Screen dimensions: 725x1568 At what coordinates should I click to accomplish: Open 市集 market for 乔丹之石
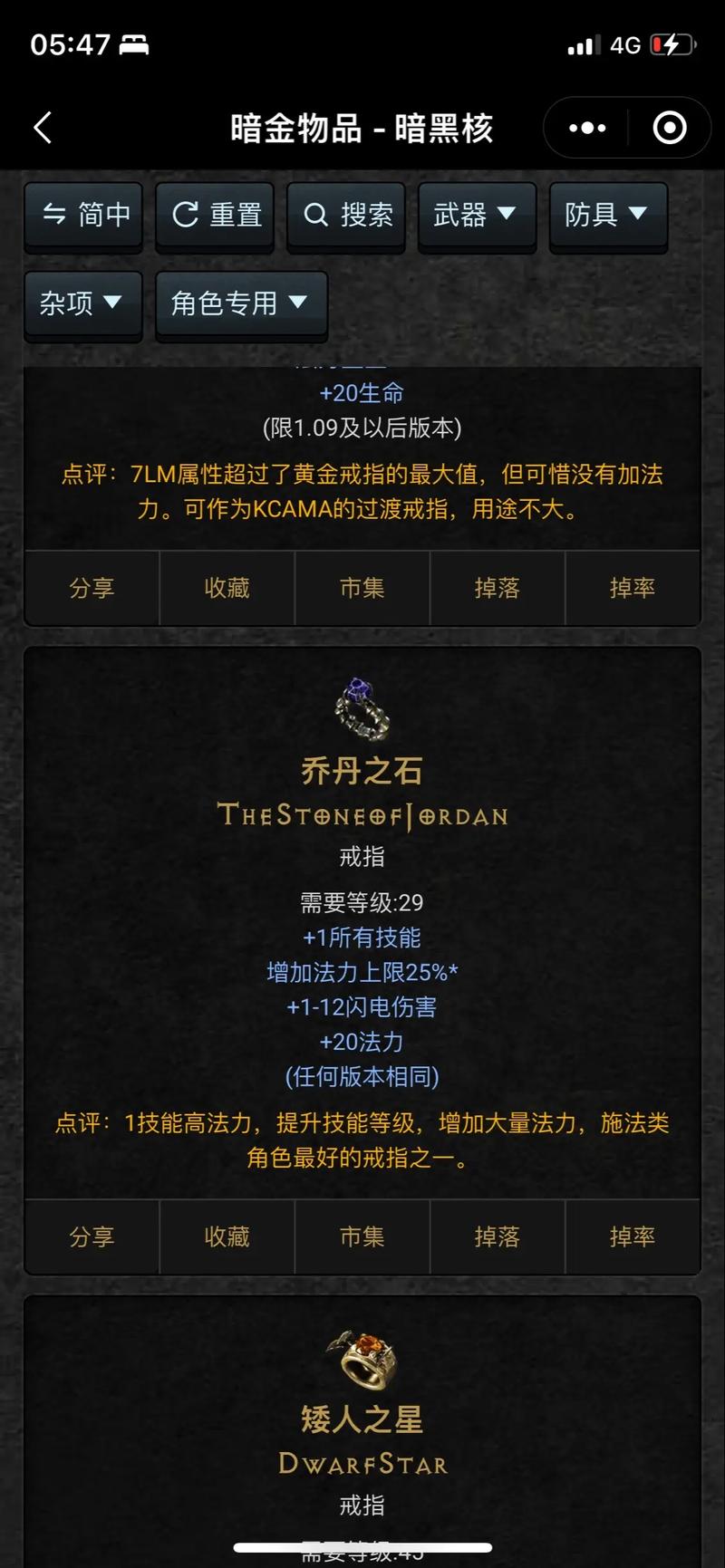(362, 1236)
